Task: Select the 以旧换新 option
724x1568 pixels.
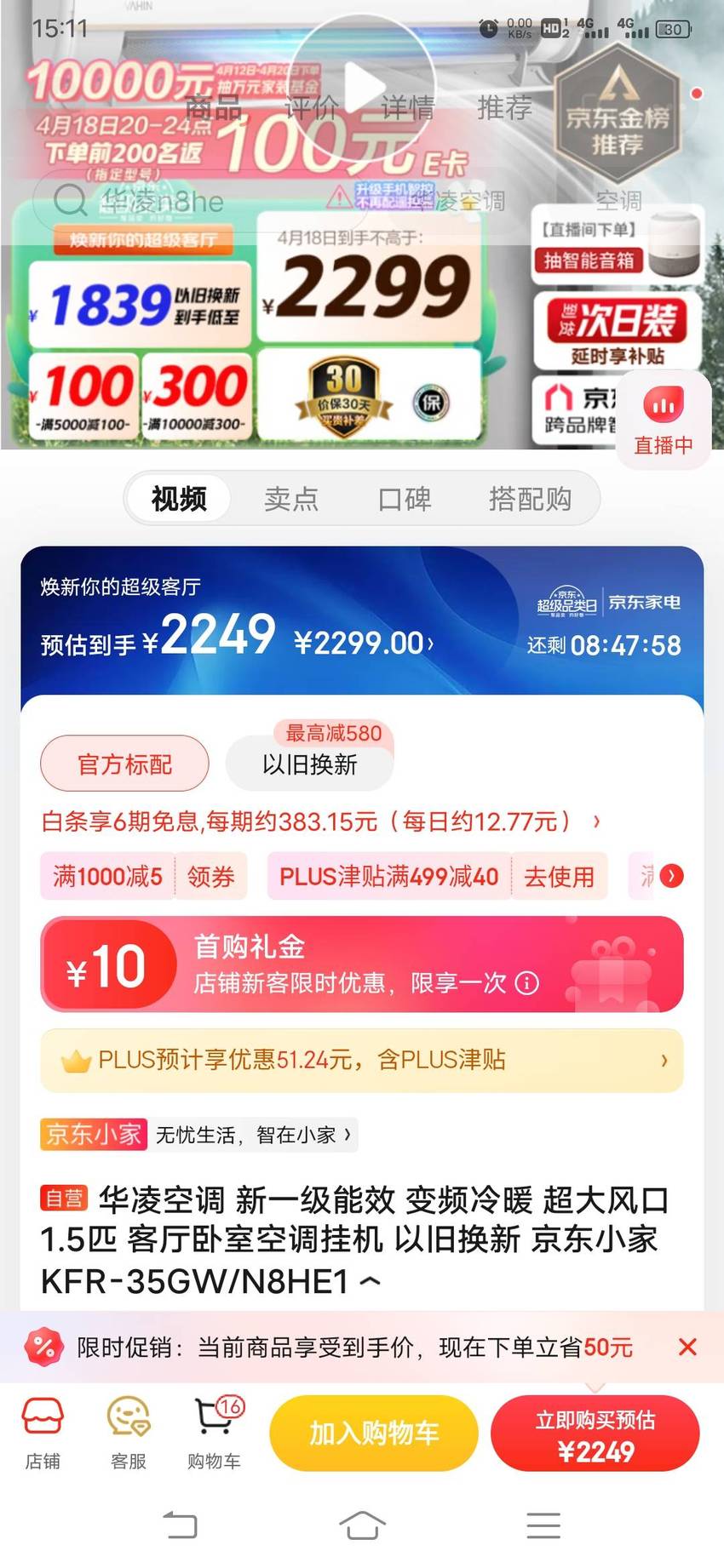Action: click(310, 764)
